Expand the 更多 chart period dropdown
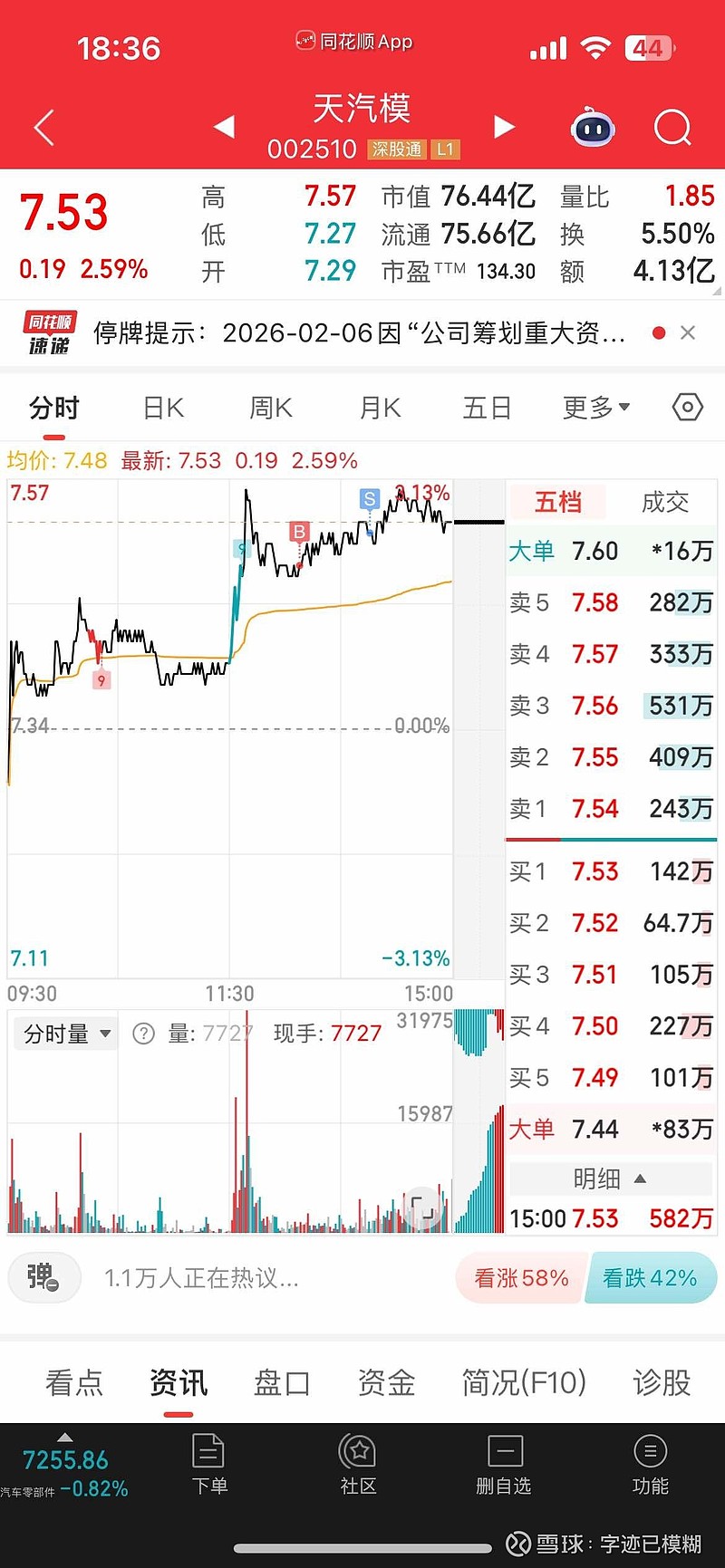This screenshot has width=725, height=1568. pos(595,408)
